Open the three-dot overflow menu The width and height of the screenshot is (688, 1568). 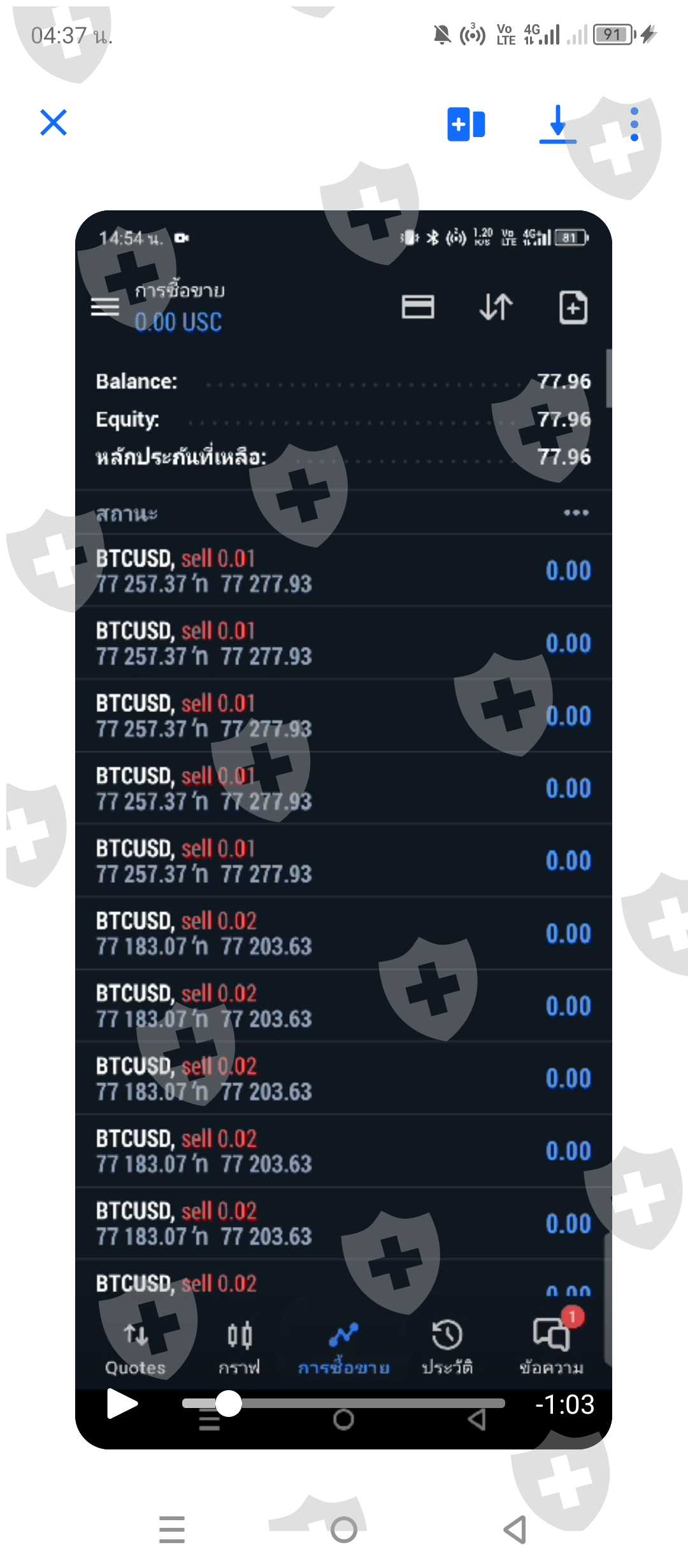[634, 124]
